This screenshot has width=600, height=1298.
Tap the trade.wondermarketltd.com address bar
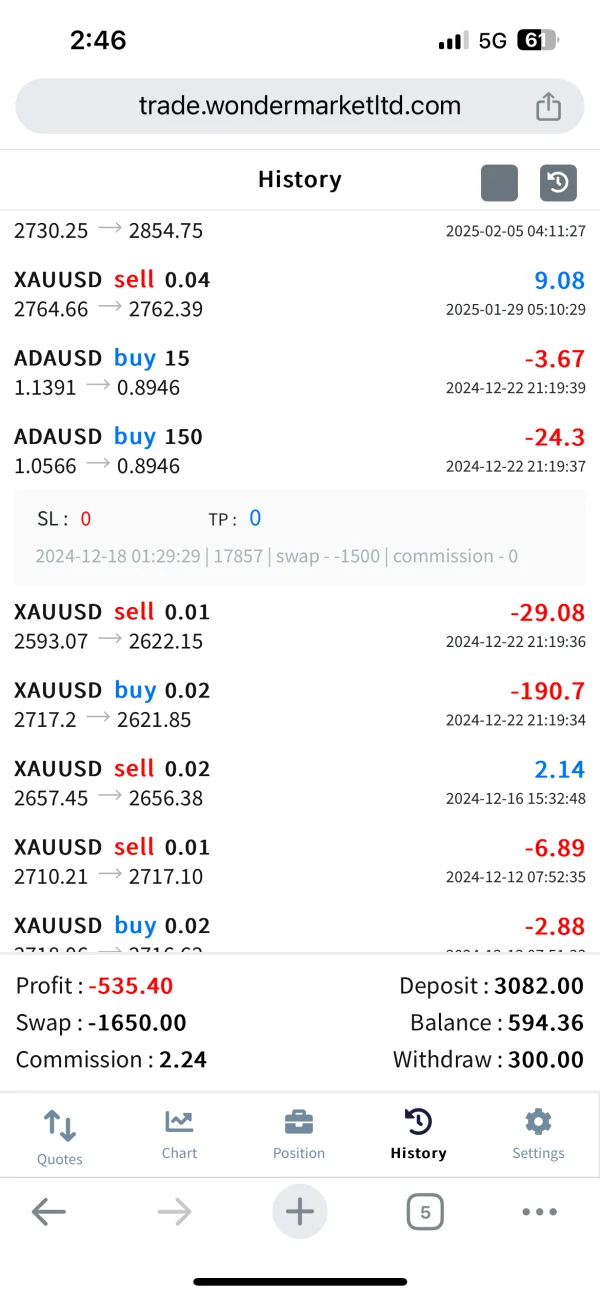pos(299,106)
